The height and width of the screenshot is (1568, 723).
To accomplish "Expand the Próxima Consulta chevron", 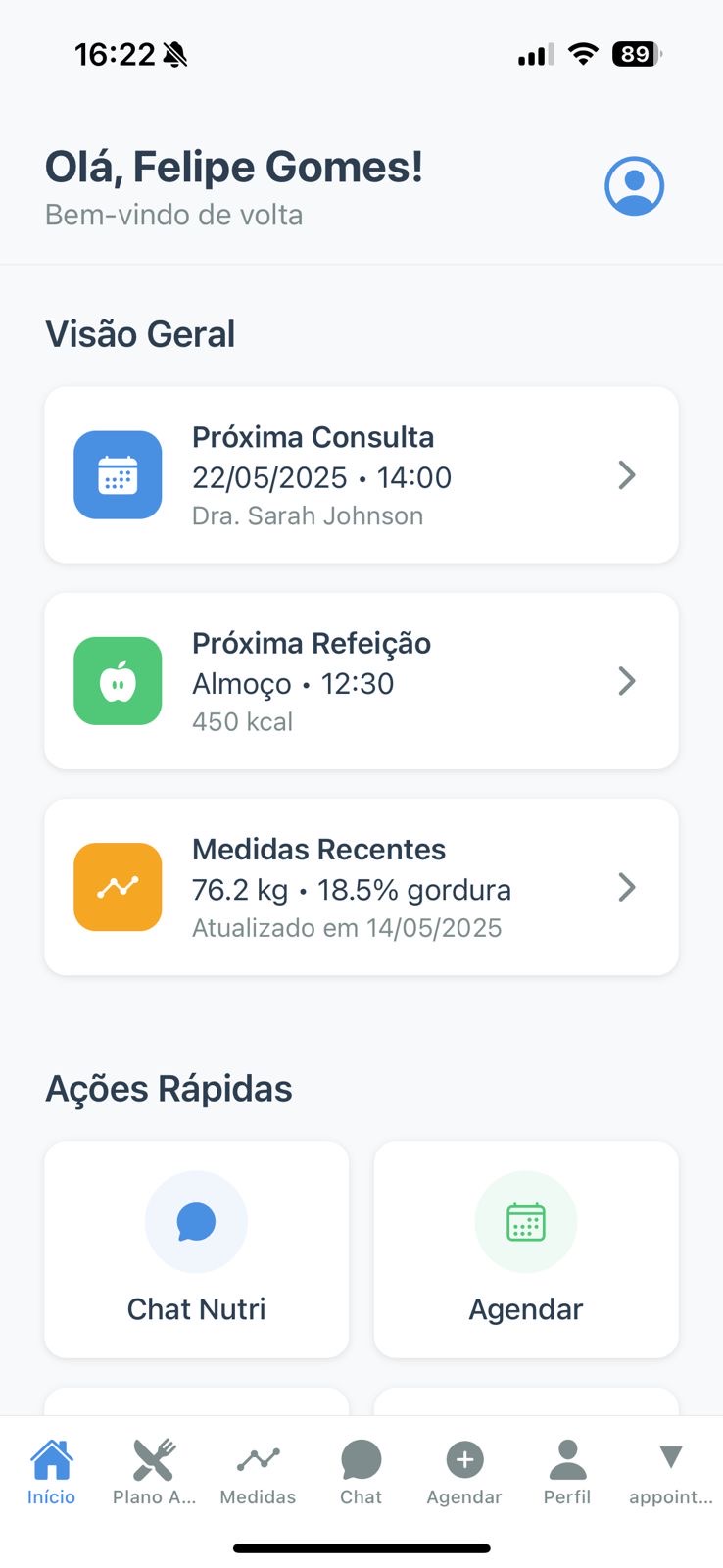I will pos(627,475).
